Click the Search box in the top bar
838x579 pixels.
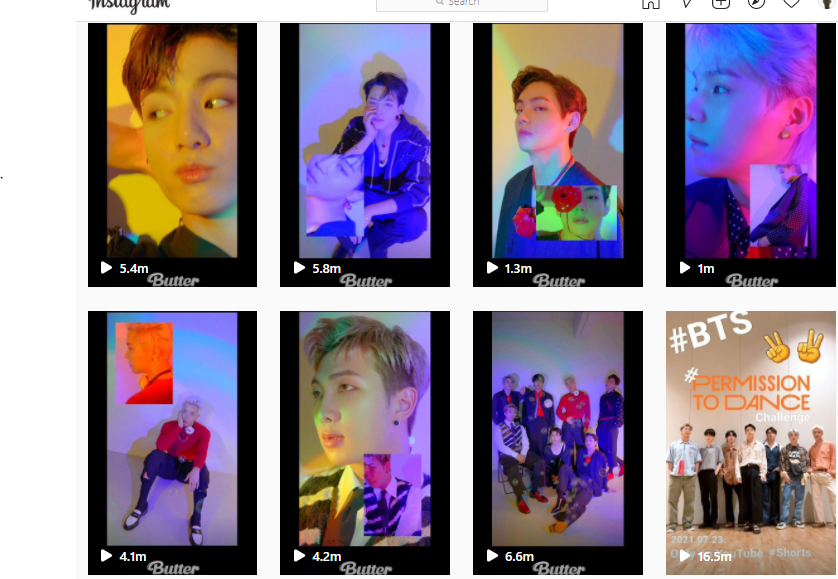tap(462, 4)
